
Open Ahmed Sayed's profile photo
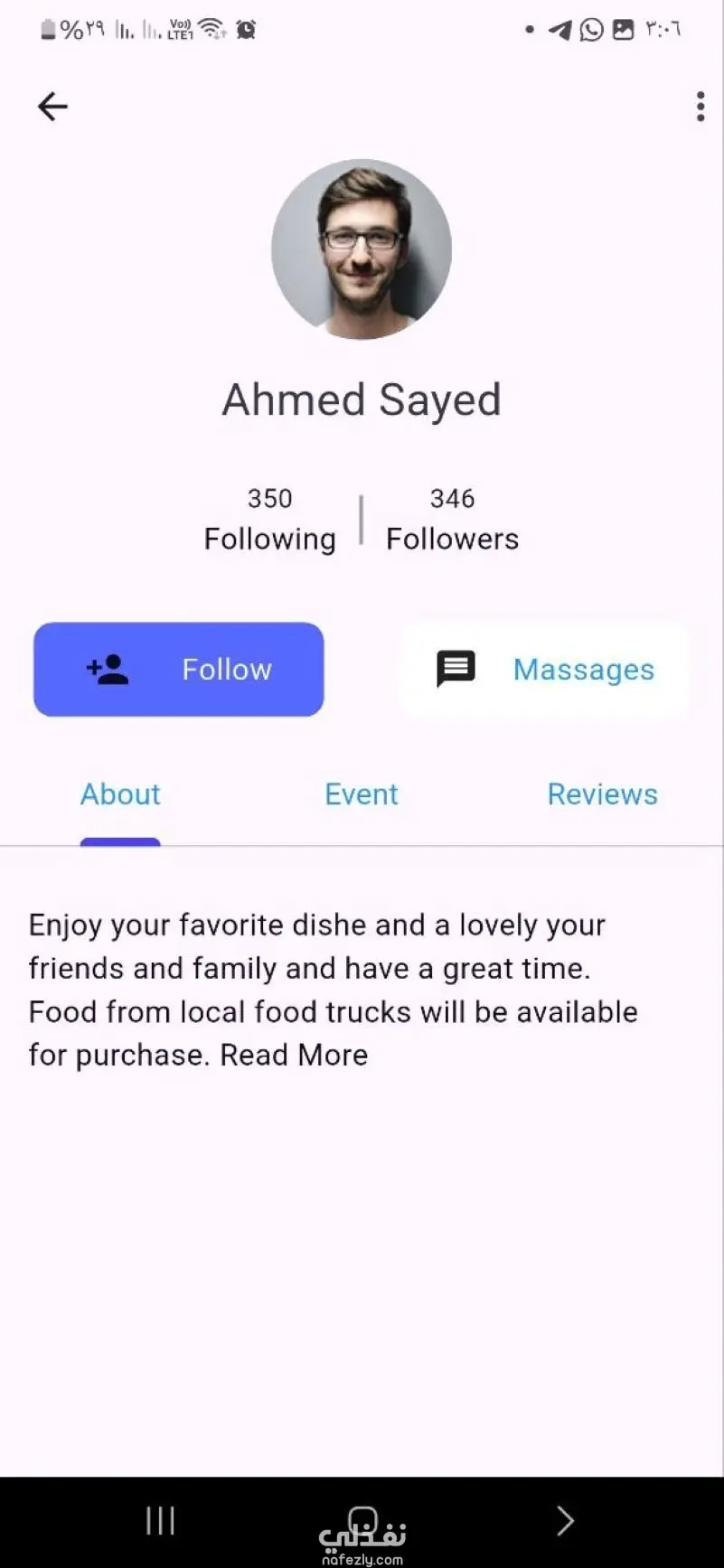362,249
